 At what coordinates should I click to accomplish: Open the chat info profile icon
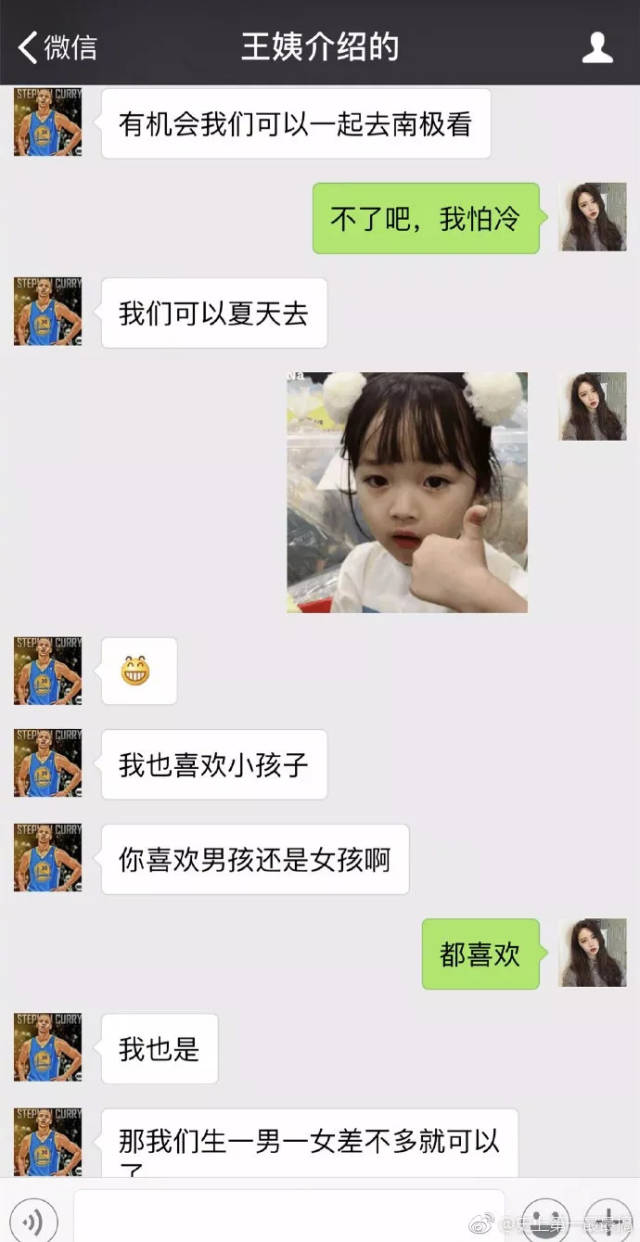point(597,47)
